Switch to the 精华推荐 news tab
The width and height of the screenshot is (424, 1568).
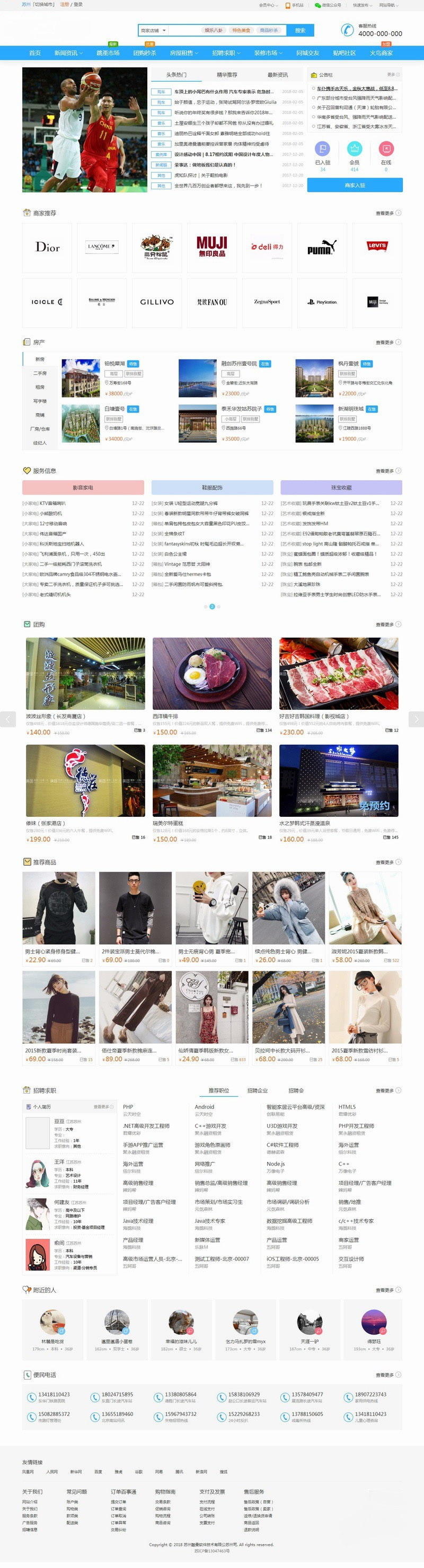227,75
